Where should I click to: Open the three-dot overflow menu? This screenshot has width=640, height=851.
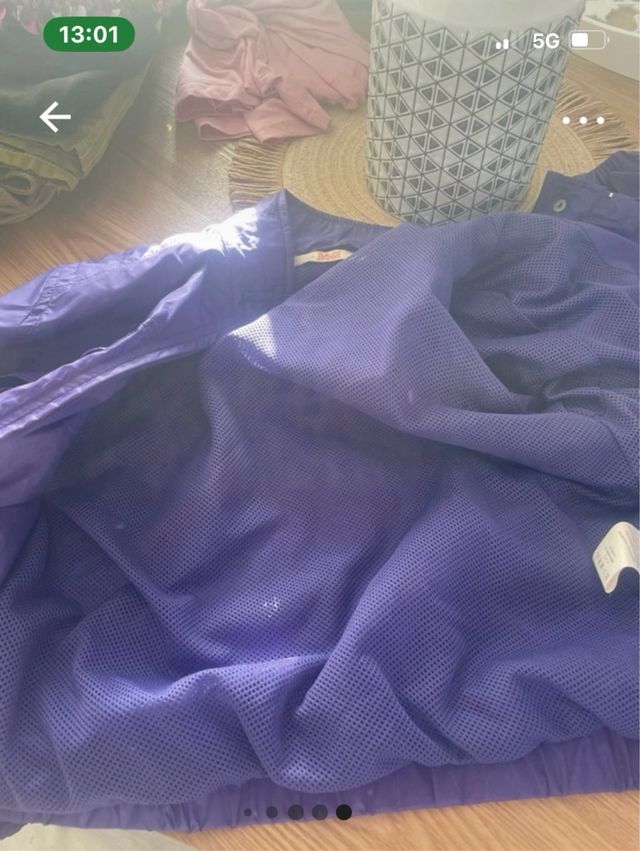coord(583,120)
